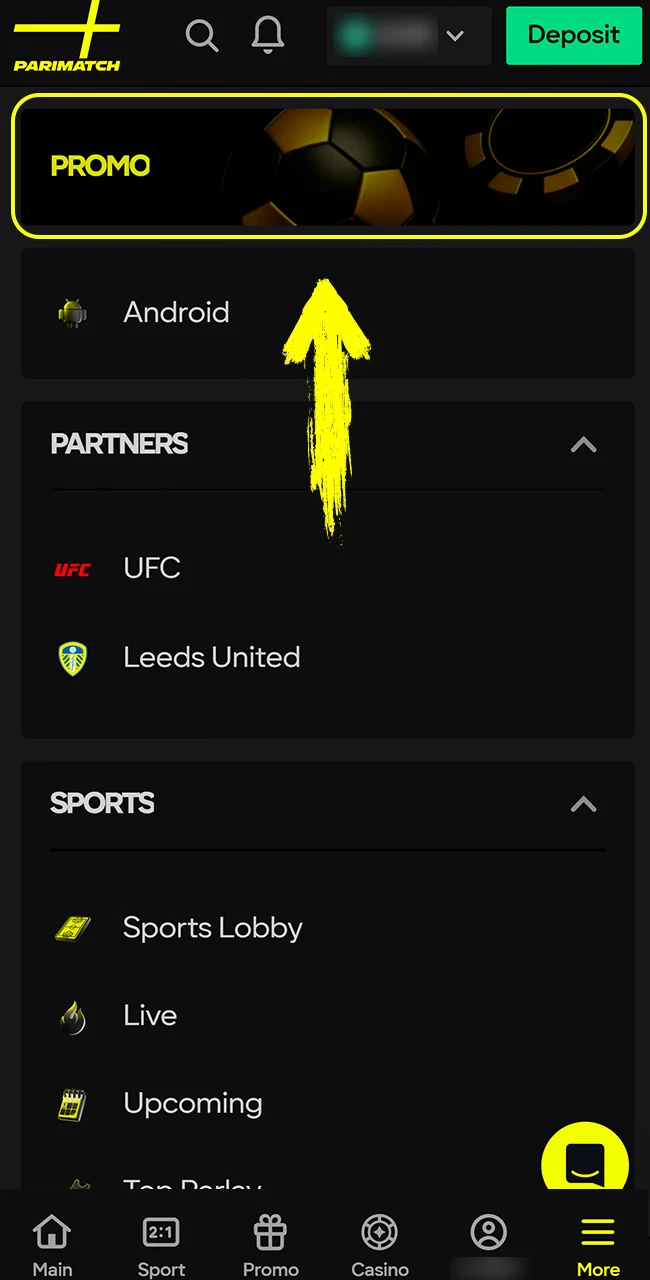Viewport: 650px width, 1280px height.
Task: Collapse the Sports section
Action: tap(583, 804)
